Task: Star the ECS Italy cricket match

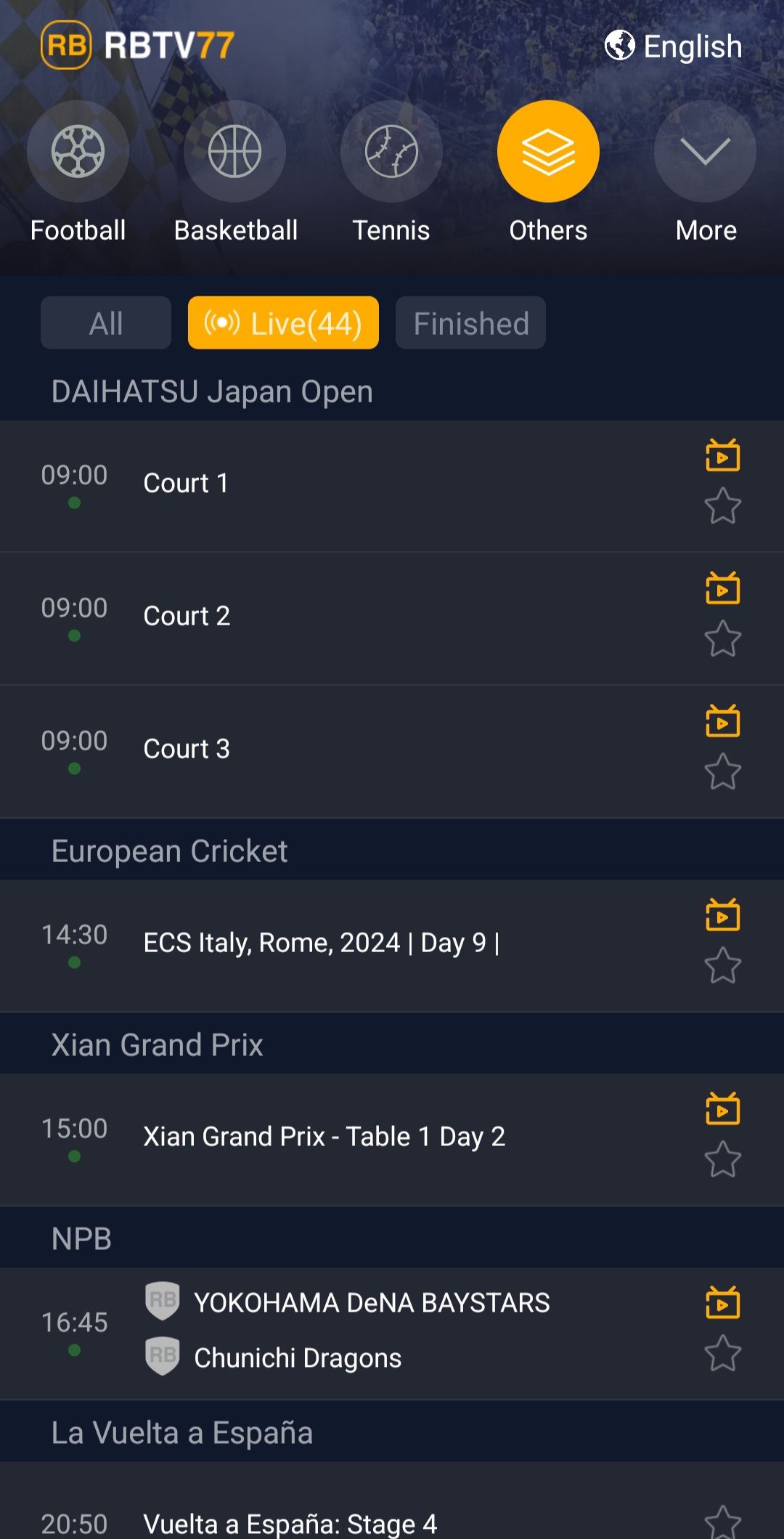Action: coord(723,966)
